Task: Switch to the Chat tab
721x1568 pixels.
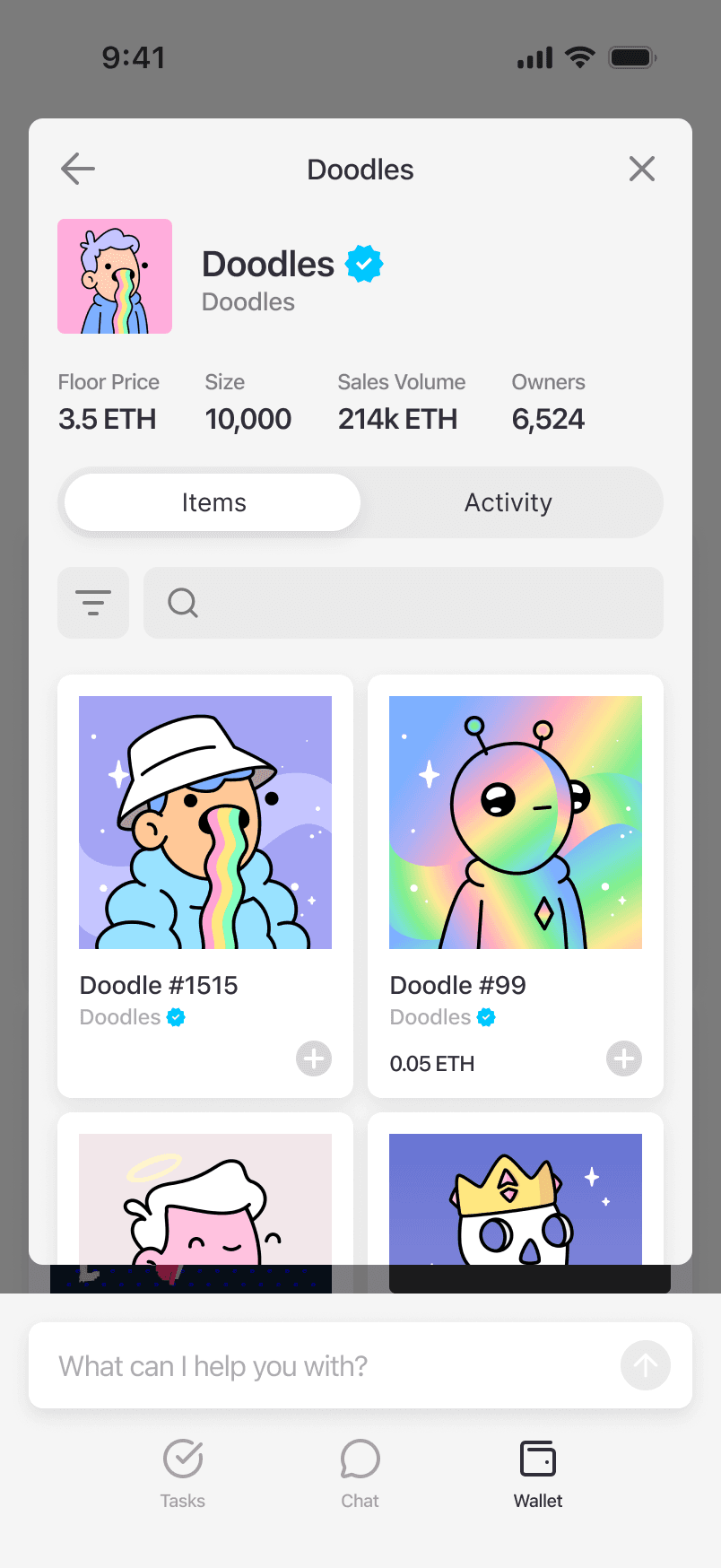Action: click(x=360, y=1474)
